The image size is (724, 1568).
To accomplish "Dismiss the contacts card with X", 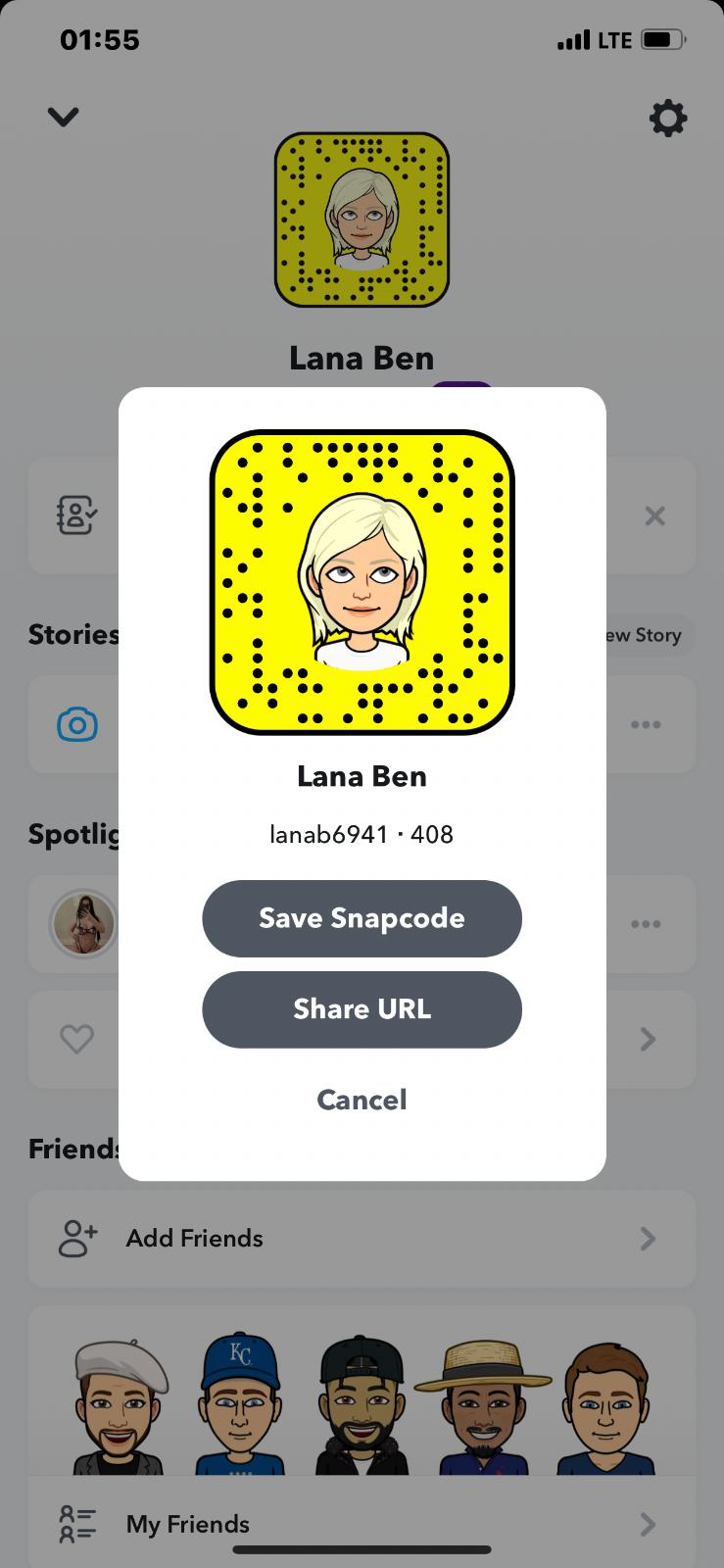I will coord(655,515).
